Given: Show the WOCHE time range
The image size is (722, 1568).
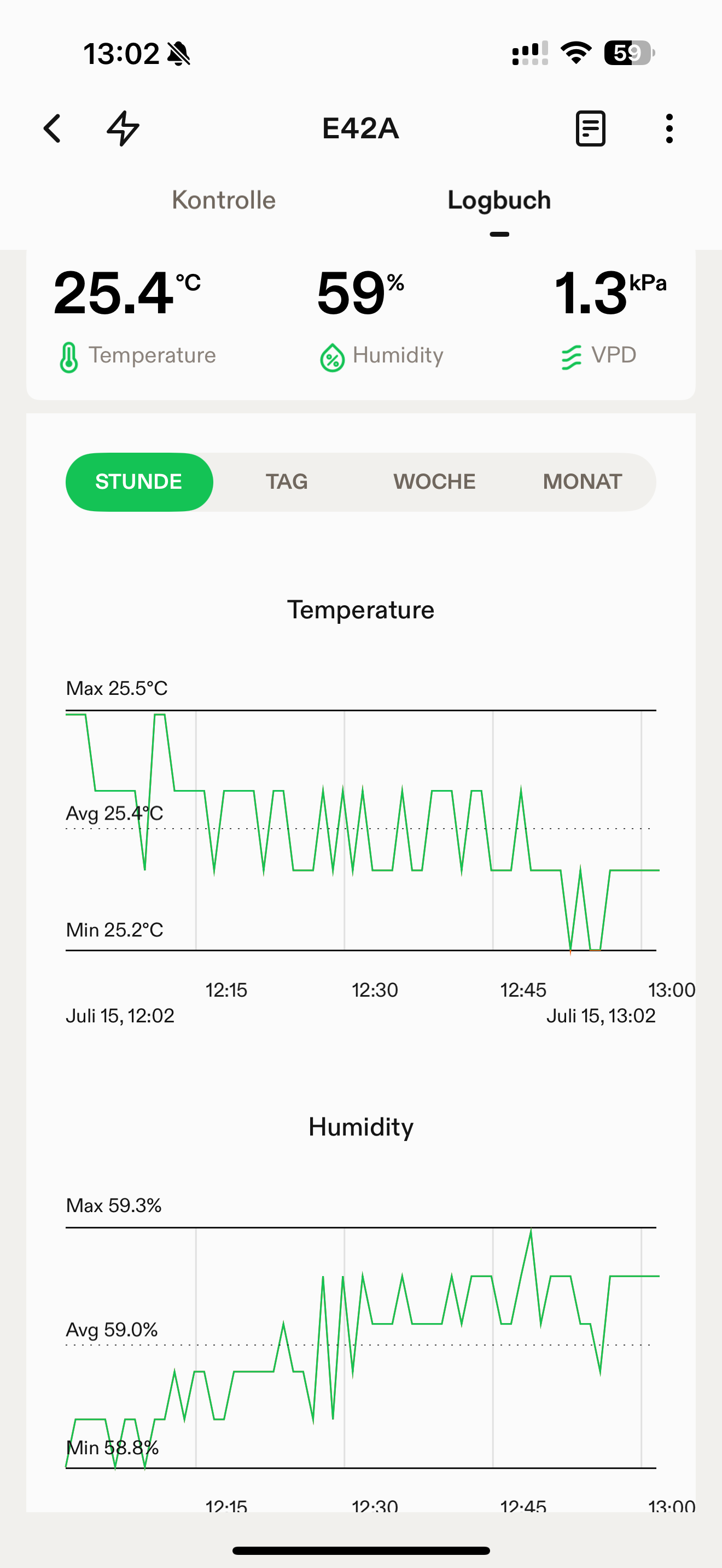Looking at the screenshot, I should tap(434, 482).
